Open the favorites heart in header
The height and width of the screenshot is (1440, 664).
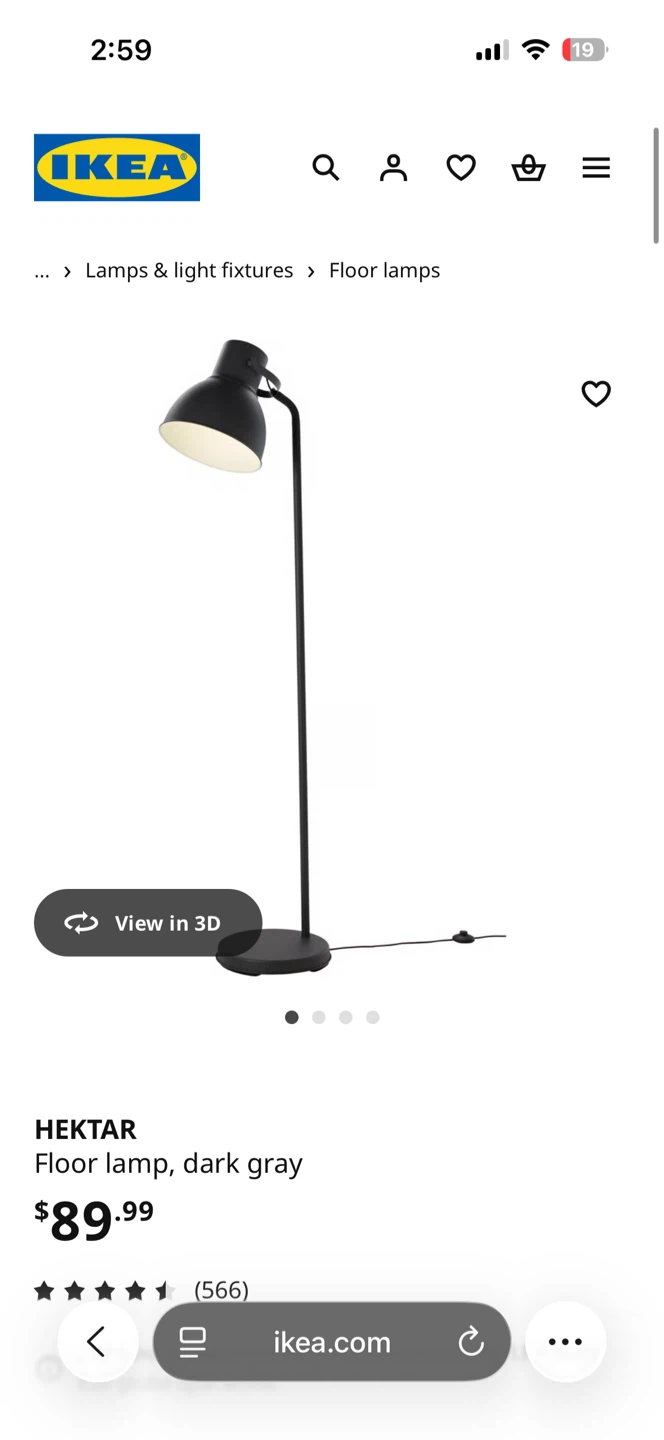click(x=461, y=168)
